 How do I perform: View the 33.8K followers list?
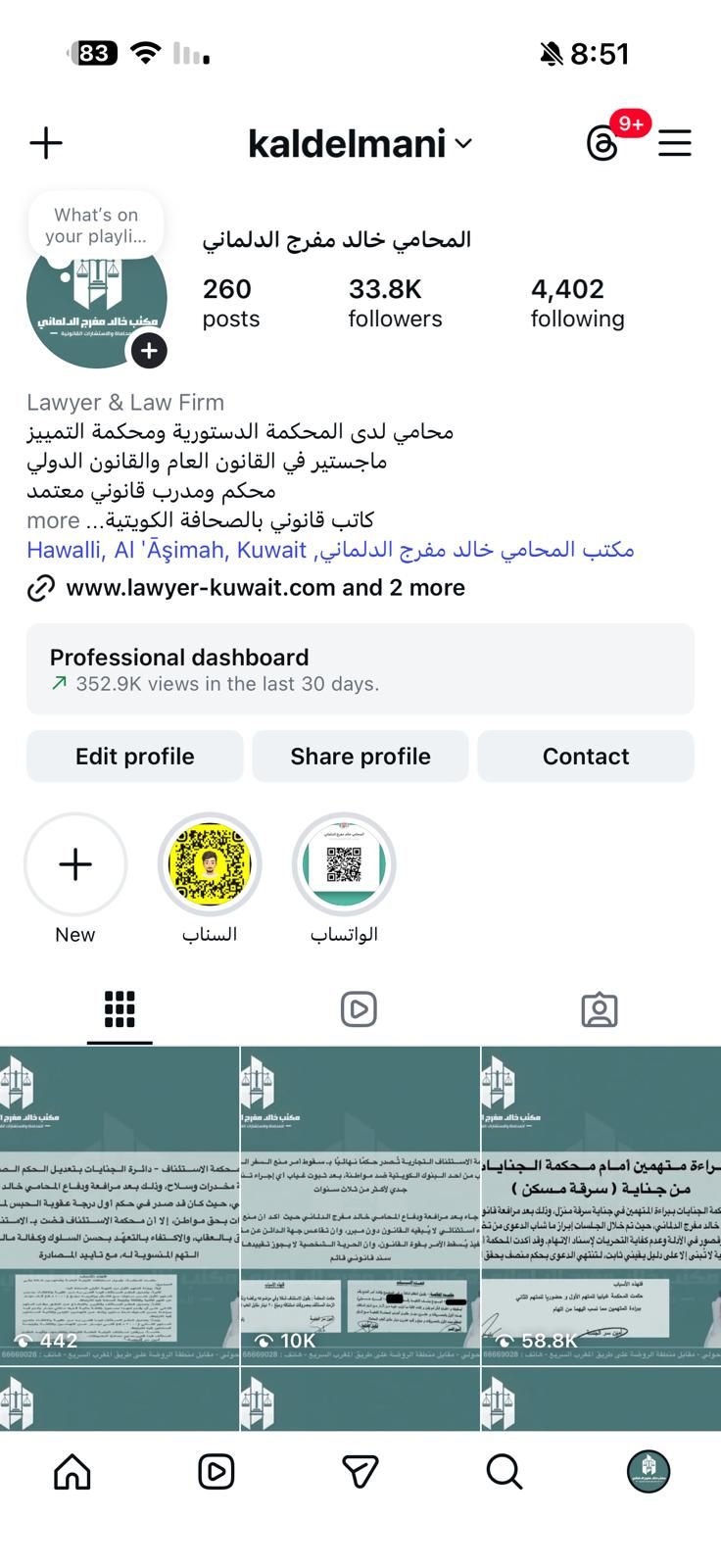pyautogui.click(x=395, y=302)
